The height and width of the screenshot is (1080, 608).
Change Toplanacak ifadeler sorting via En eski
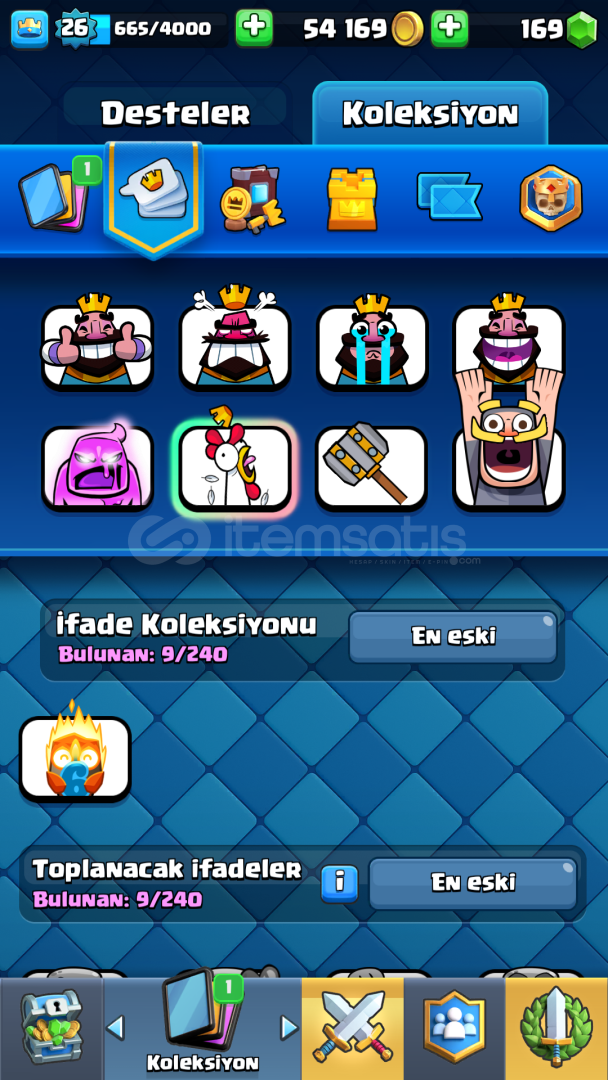tap(472, 882)
